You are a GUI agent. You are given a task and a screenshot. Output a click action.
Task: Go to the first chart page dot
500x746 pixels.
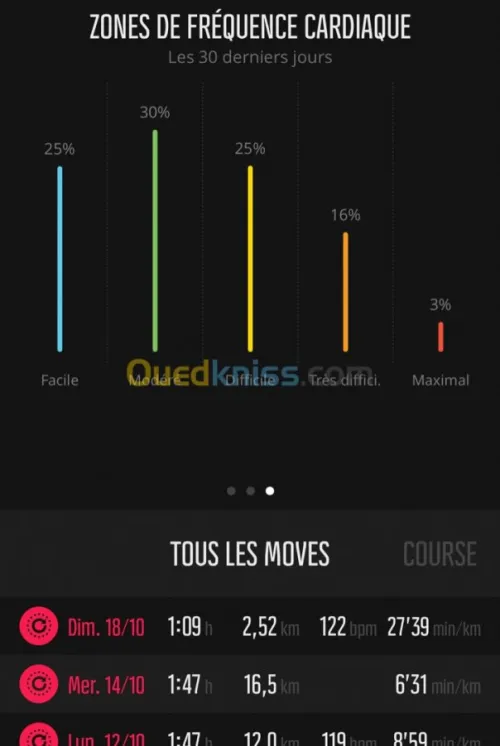tap(231, 491)
